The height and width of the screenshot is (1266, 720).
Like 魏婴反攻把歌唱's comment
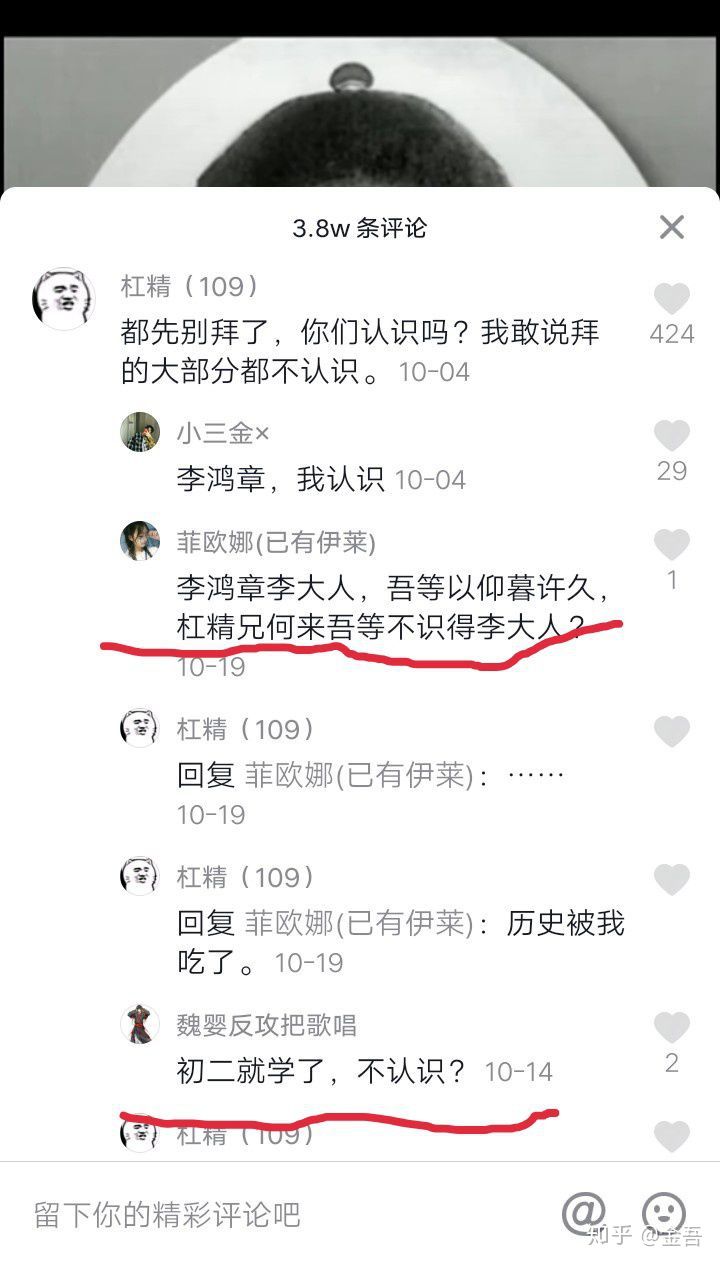click(671, 1028)
